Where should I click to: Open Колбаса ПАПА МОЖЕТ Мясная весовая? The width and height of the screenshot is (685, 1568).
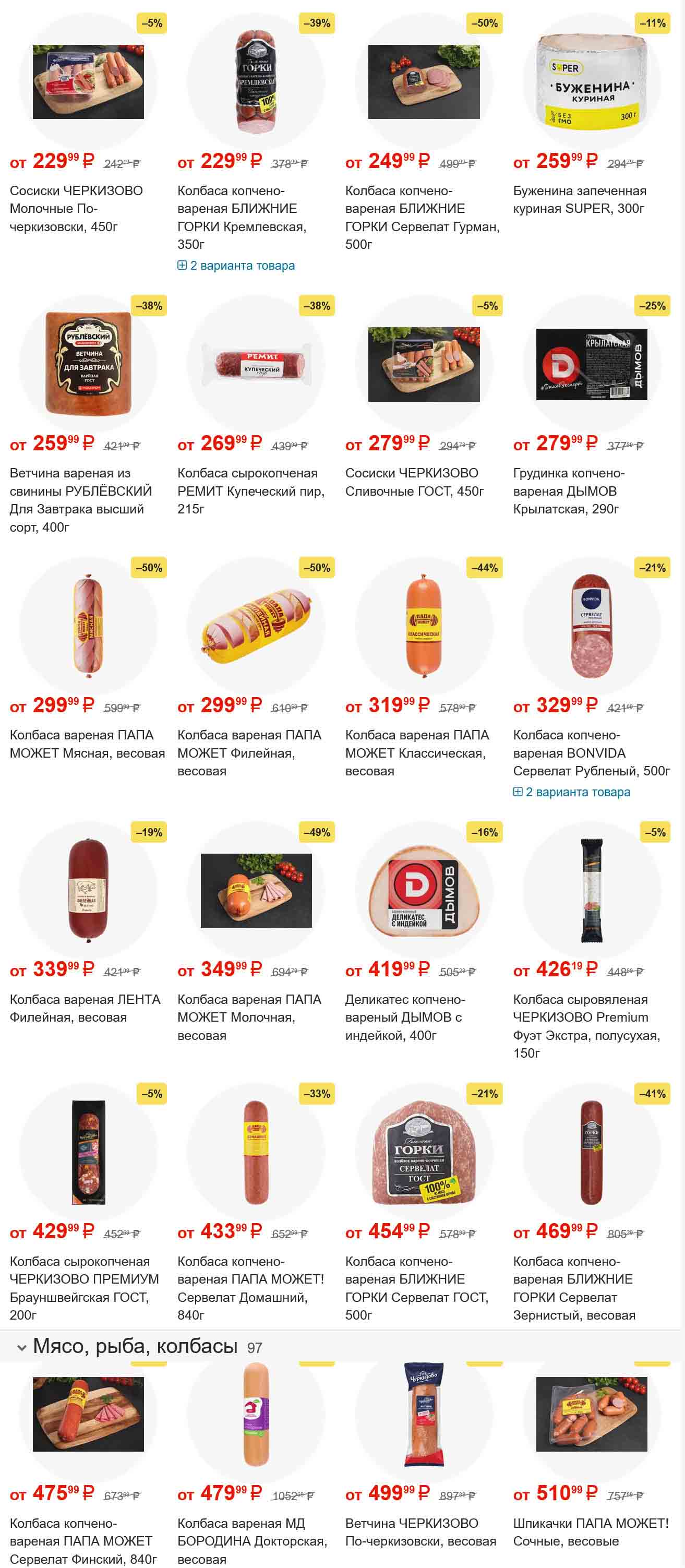(87, 744)
